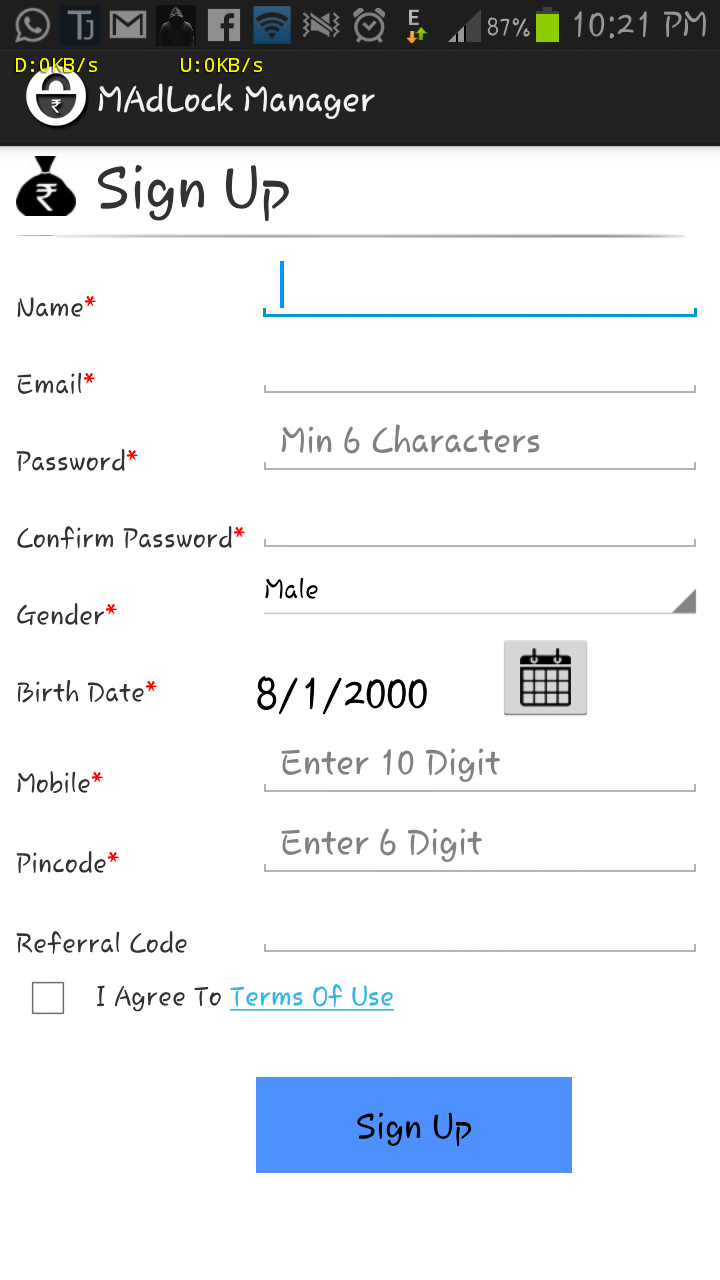Focus the Email text field

click(x=480, y=370)
